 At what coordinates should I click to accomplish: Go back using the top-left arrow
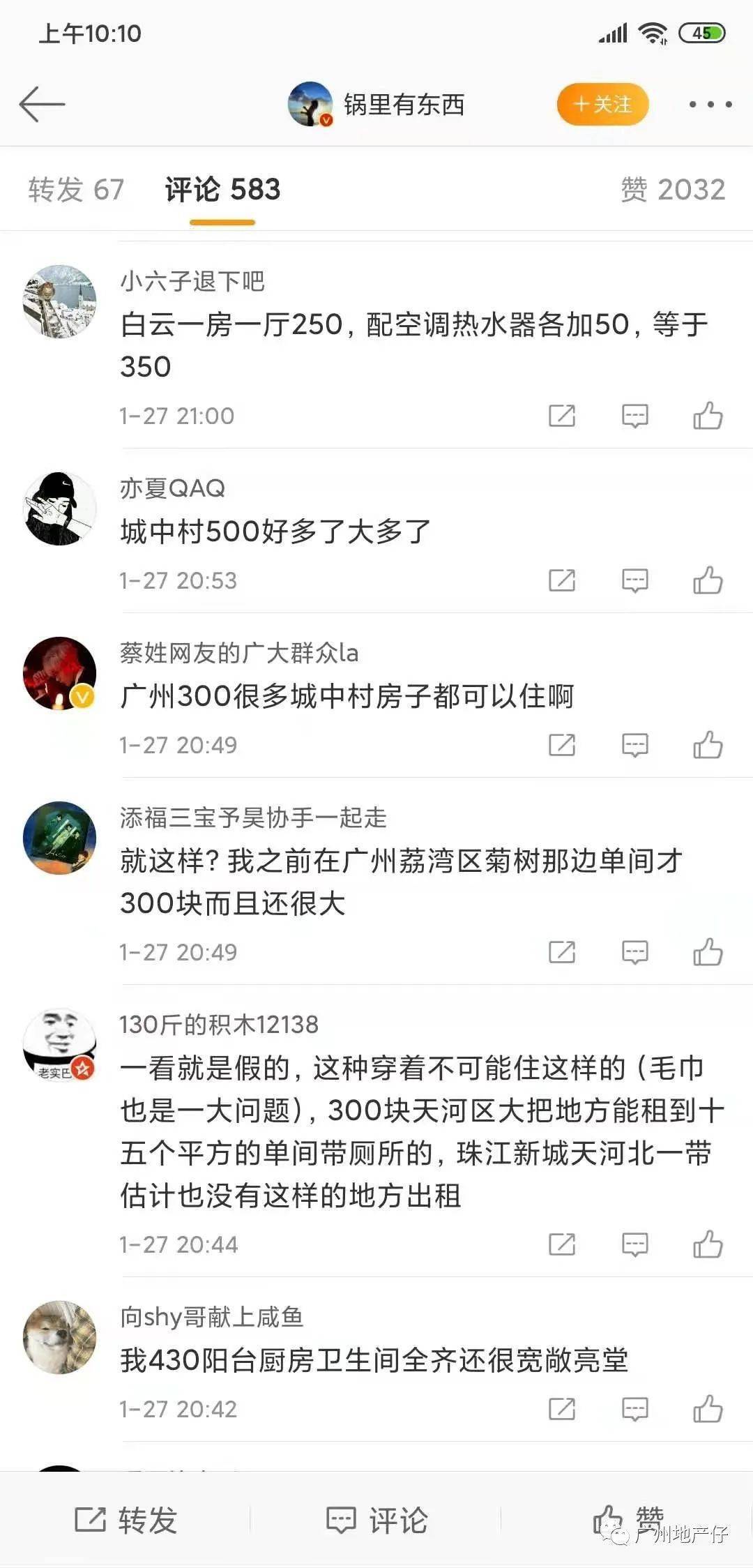pyautogui.click(x=42, y=105)
